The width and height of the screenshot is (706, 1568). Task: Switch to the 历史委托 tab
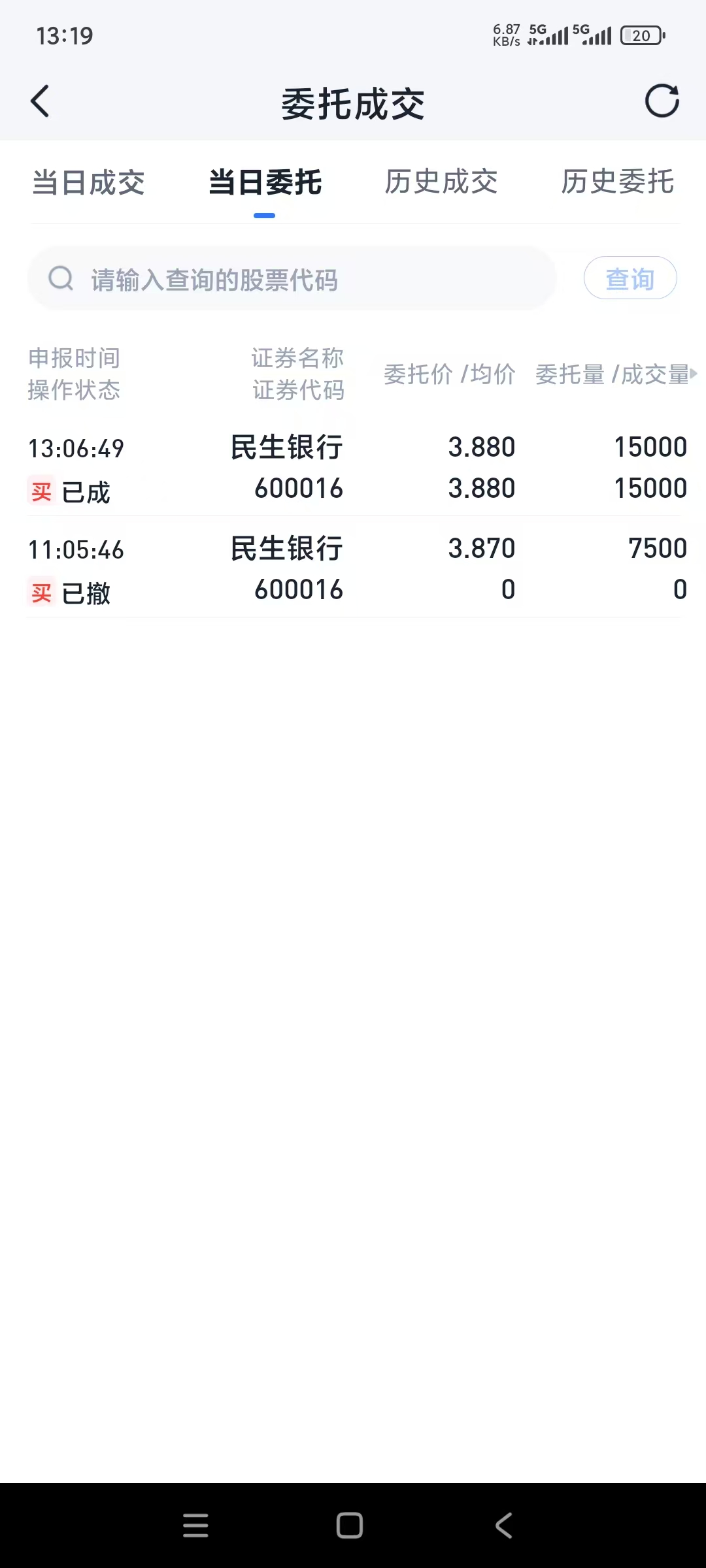pyautogui.click(x=618, y=182)
